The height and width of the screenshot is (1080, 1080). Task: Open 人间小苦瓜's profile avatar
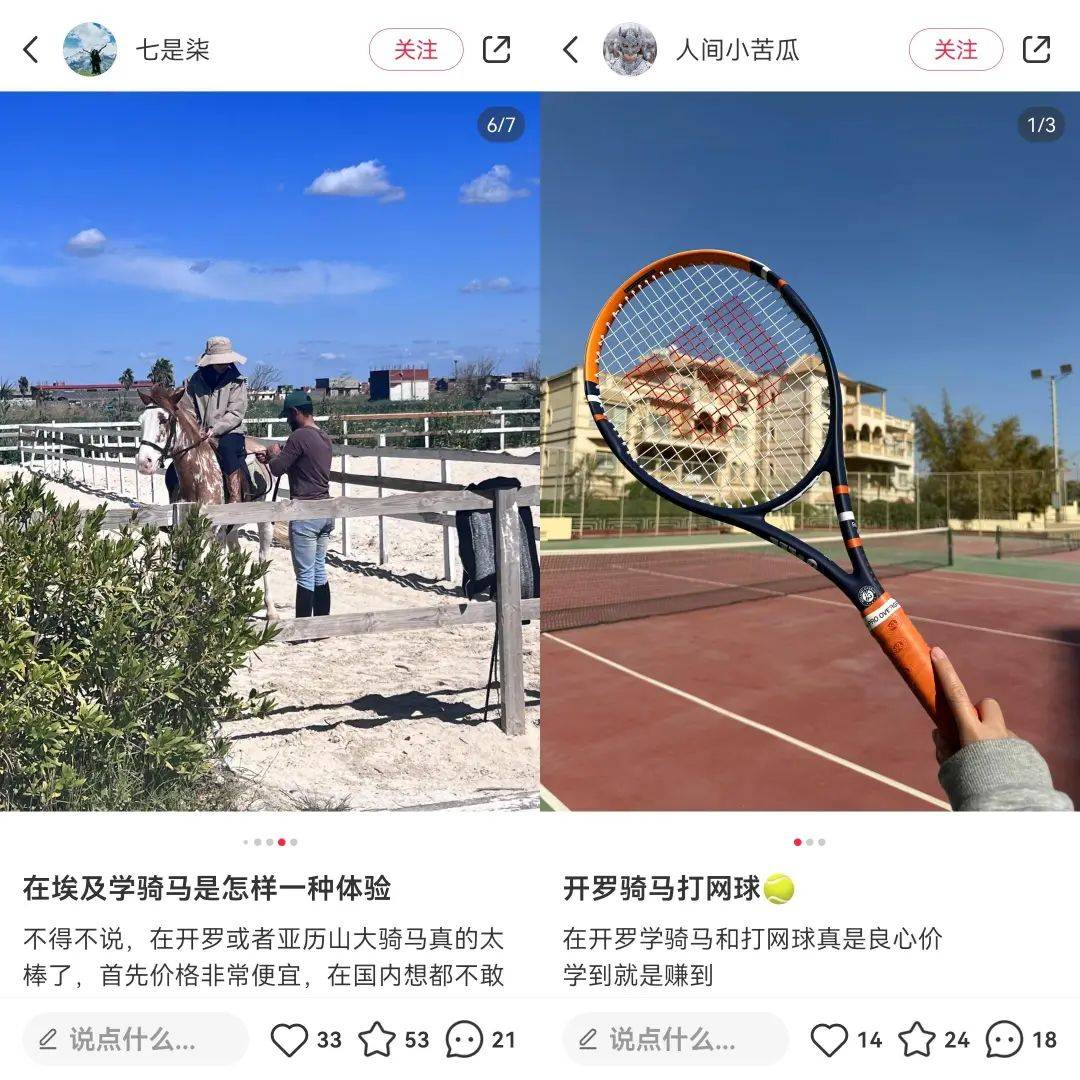click(x=630, y=49)
